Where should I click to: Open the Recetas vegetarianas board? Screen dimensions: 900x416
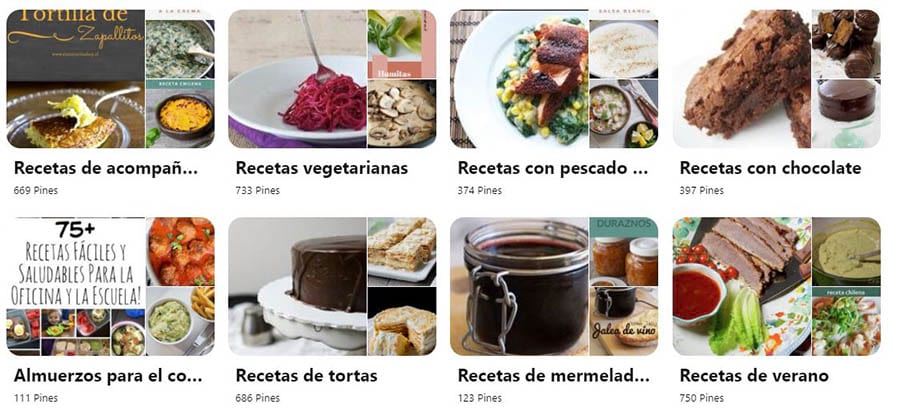tap(331, 80)
